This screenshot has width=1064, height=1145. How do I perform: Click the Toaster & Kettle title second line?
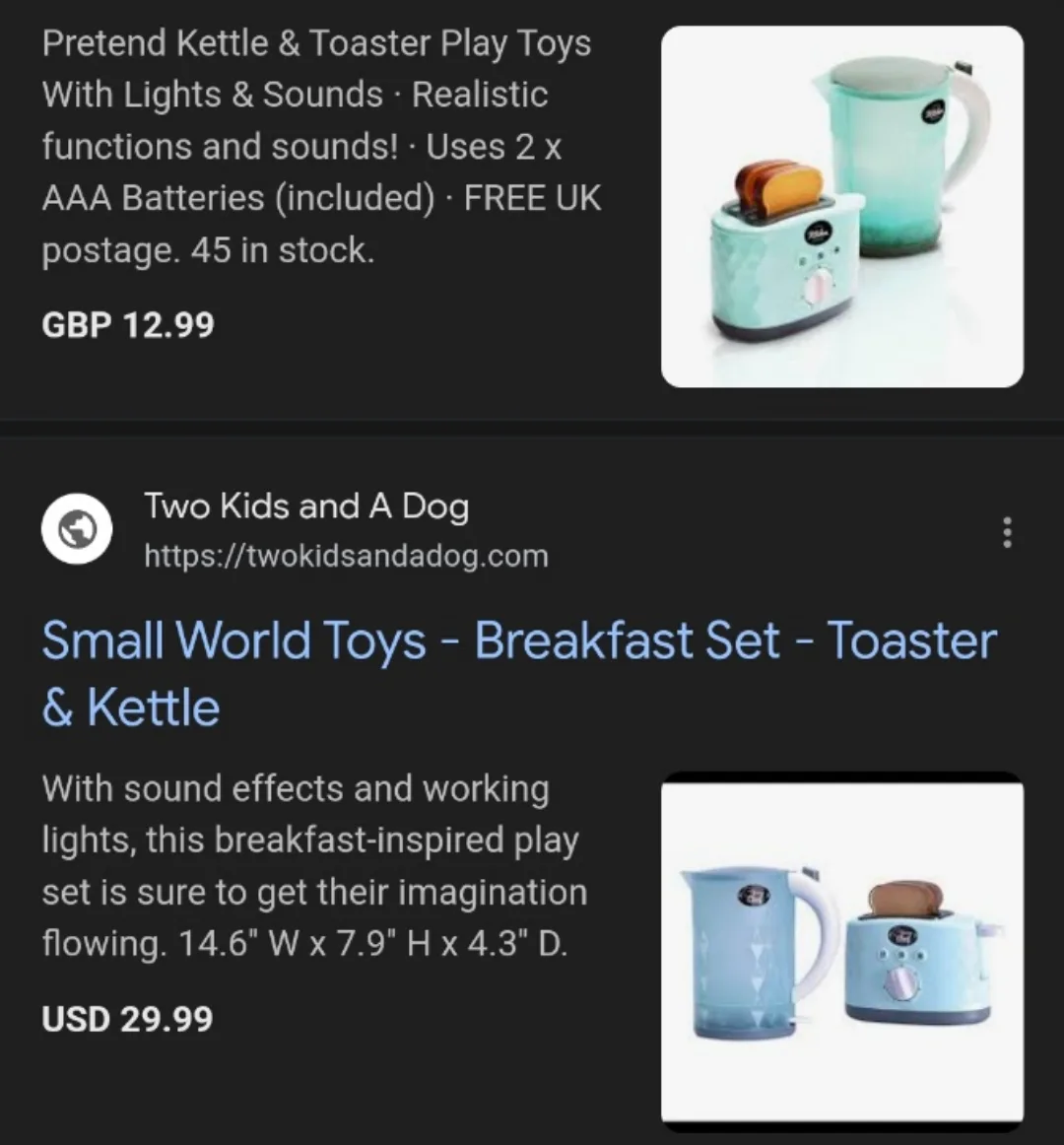click(130, 706)
